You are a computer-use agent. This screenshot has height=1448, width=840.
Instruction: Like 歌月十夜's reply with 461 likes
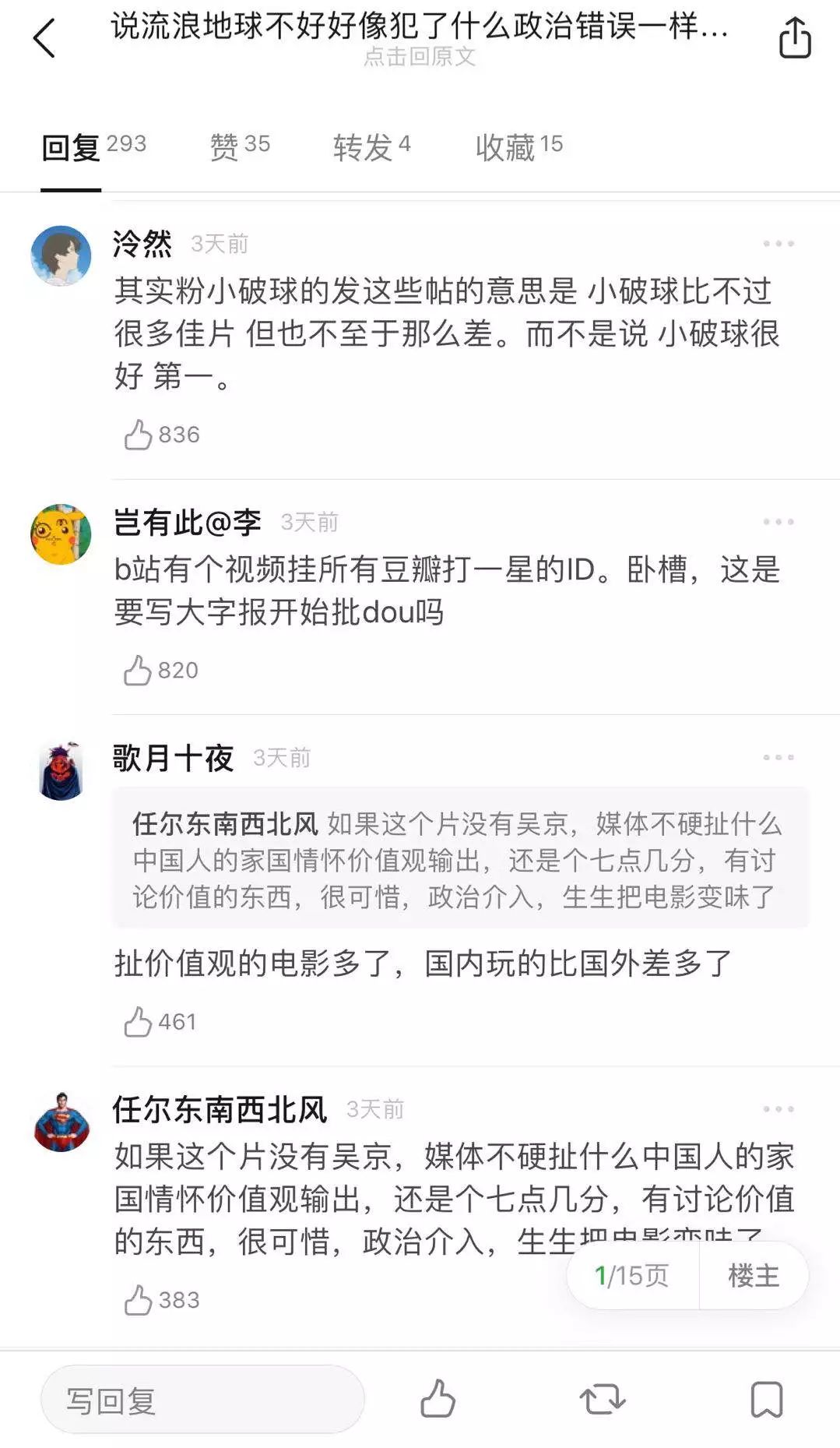tap(139, 1021)
